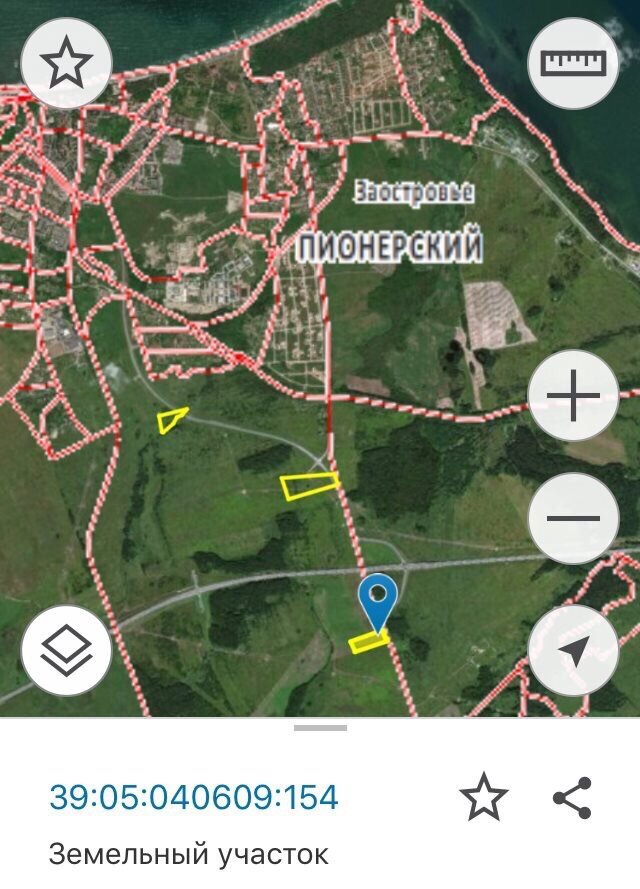Screen dimensions: 640x889
Task: Zoom out of the map
Action: (x=573, y=519)
